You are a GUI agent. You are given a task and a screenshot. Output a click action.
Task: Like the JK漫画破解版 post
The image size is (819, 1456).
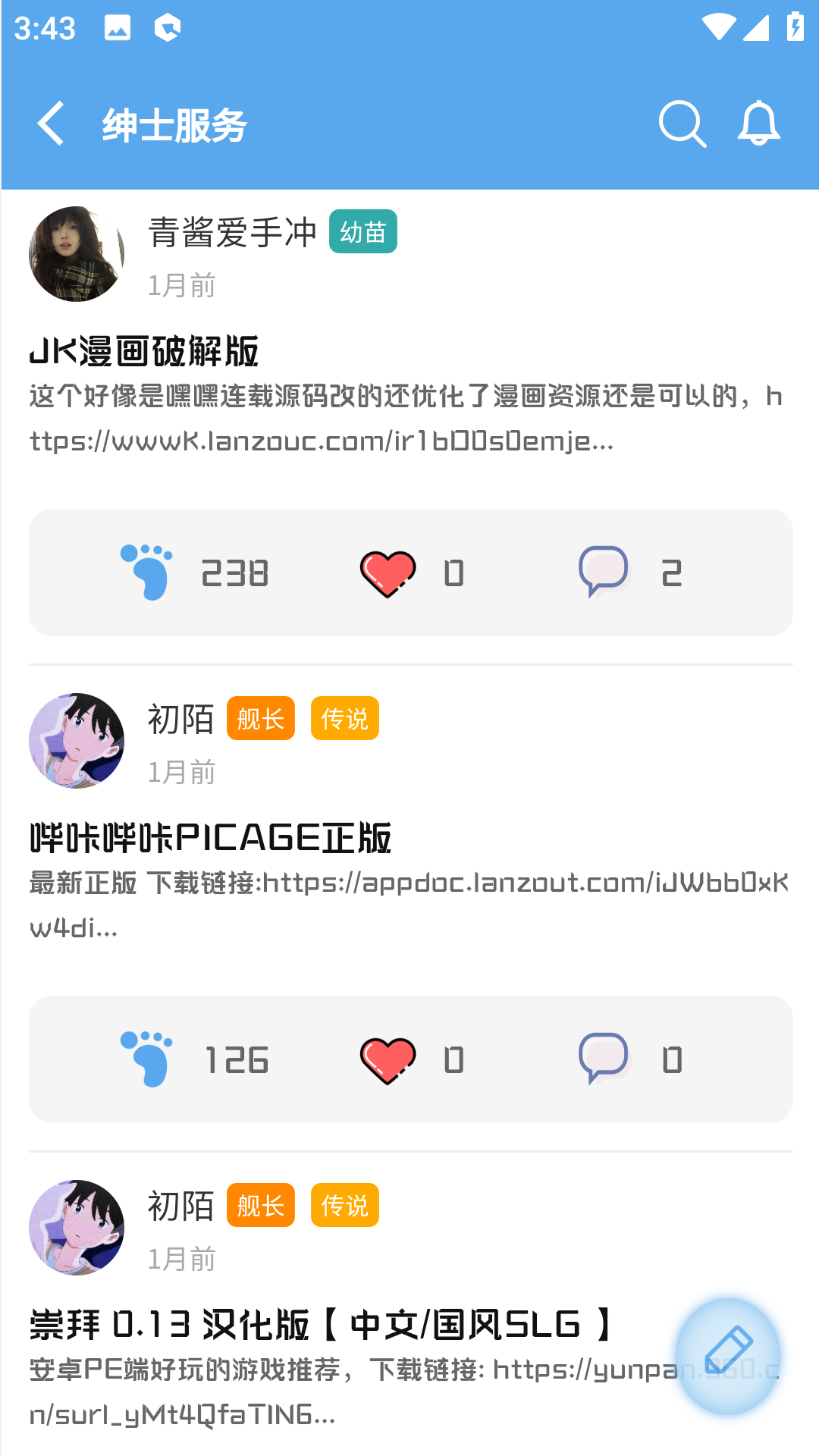tap(388, 573)
